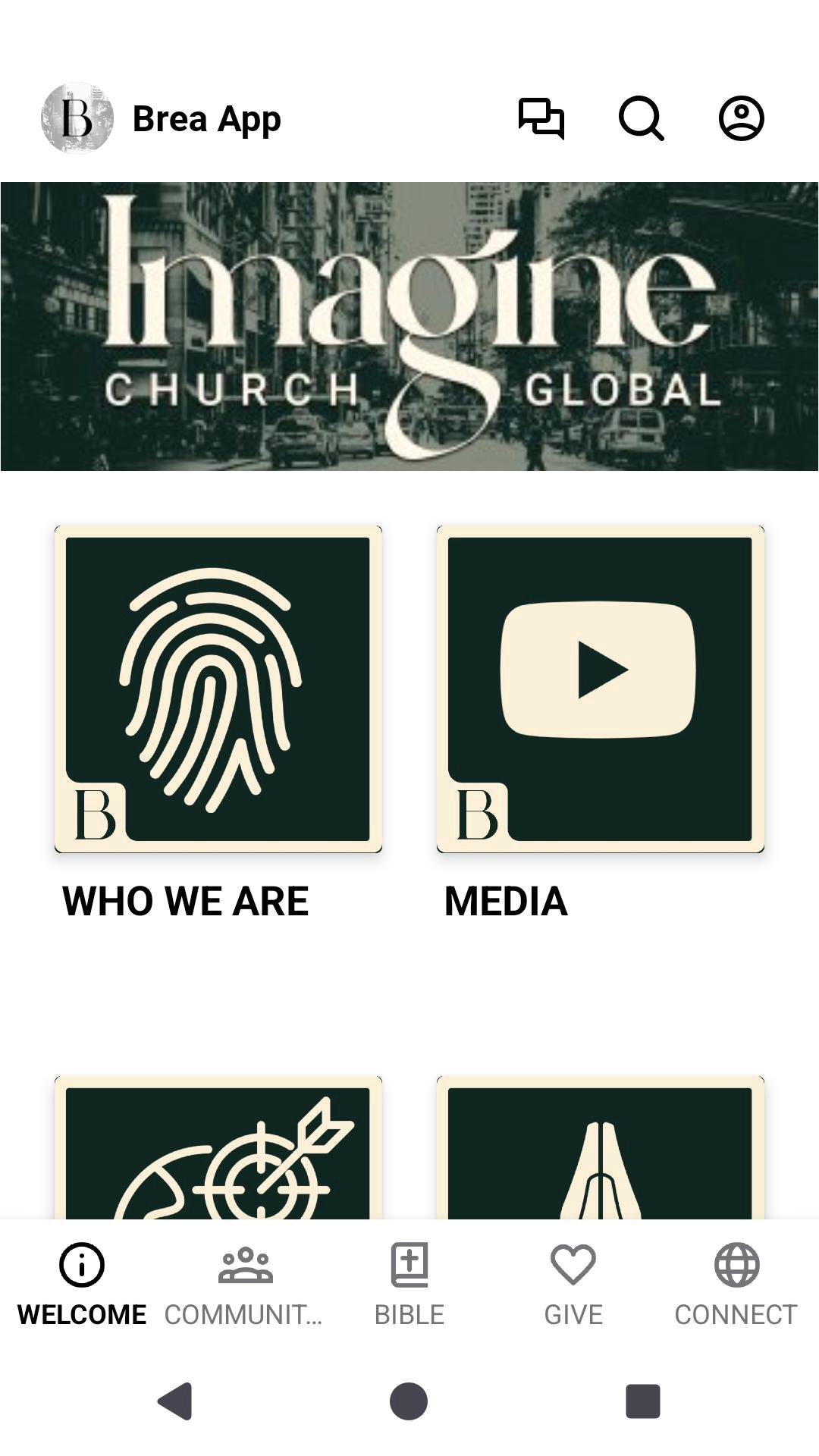The image size is (819, 1456).
Task: Open the praying hands tile
Action: click(x=601, y=1149)
